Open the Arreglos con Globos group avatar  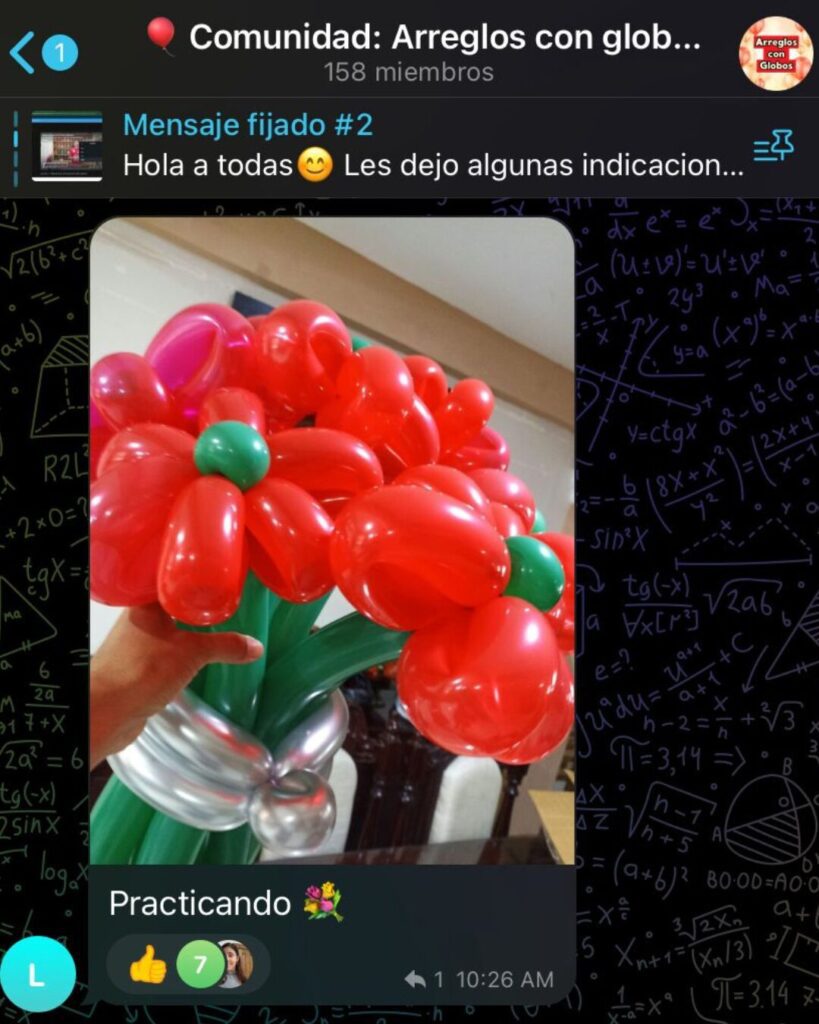tap(774, 51)
